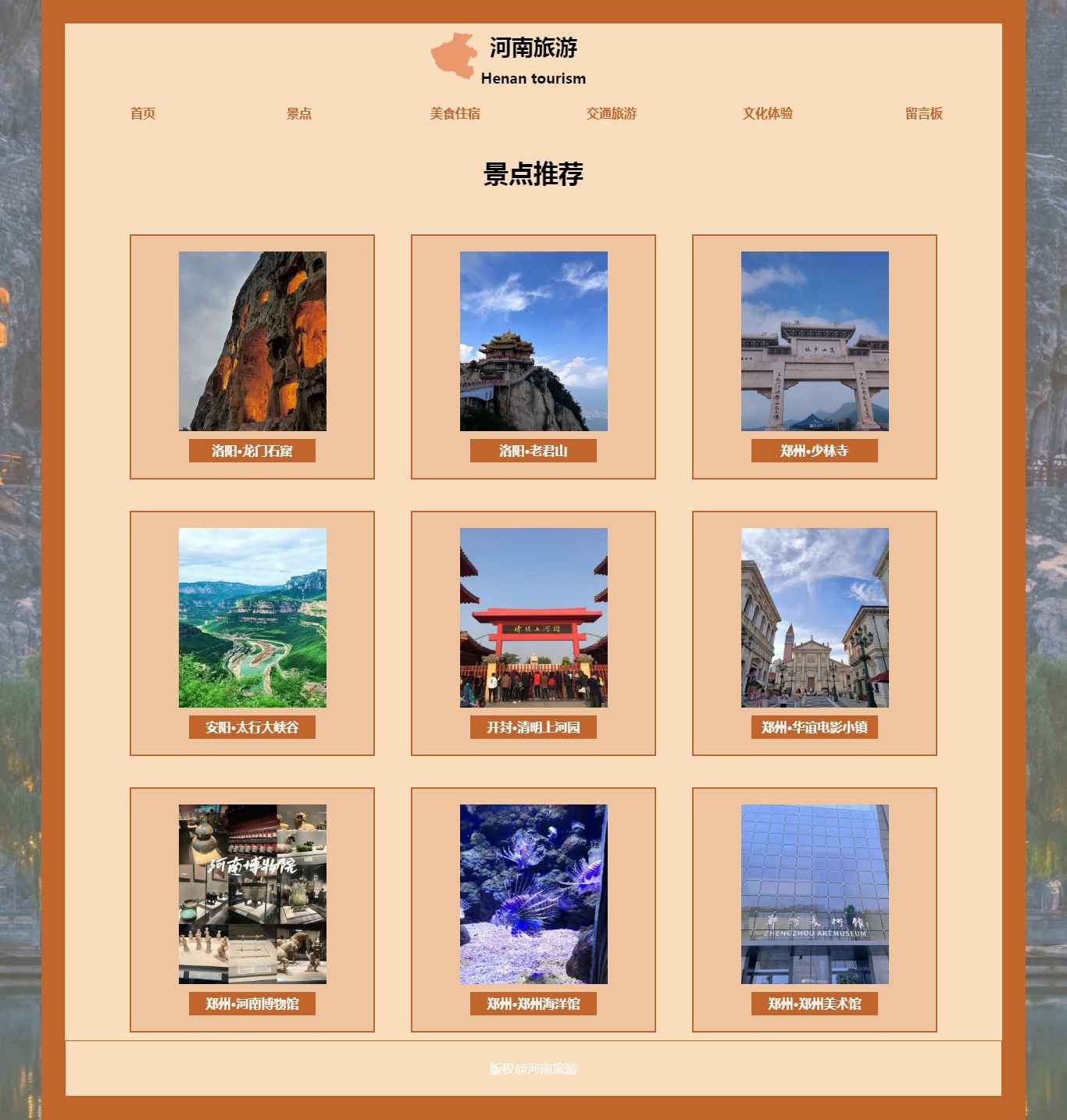1067x1120 pixels.
Task: Select the 文化体验 nav item
Action: (x=768, y=113)
